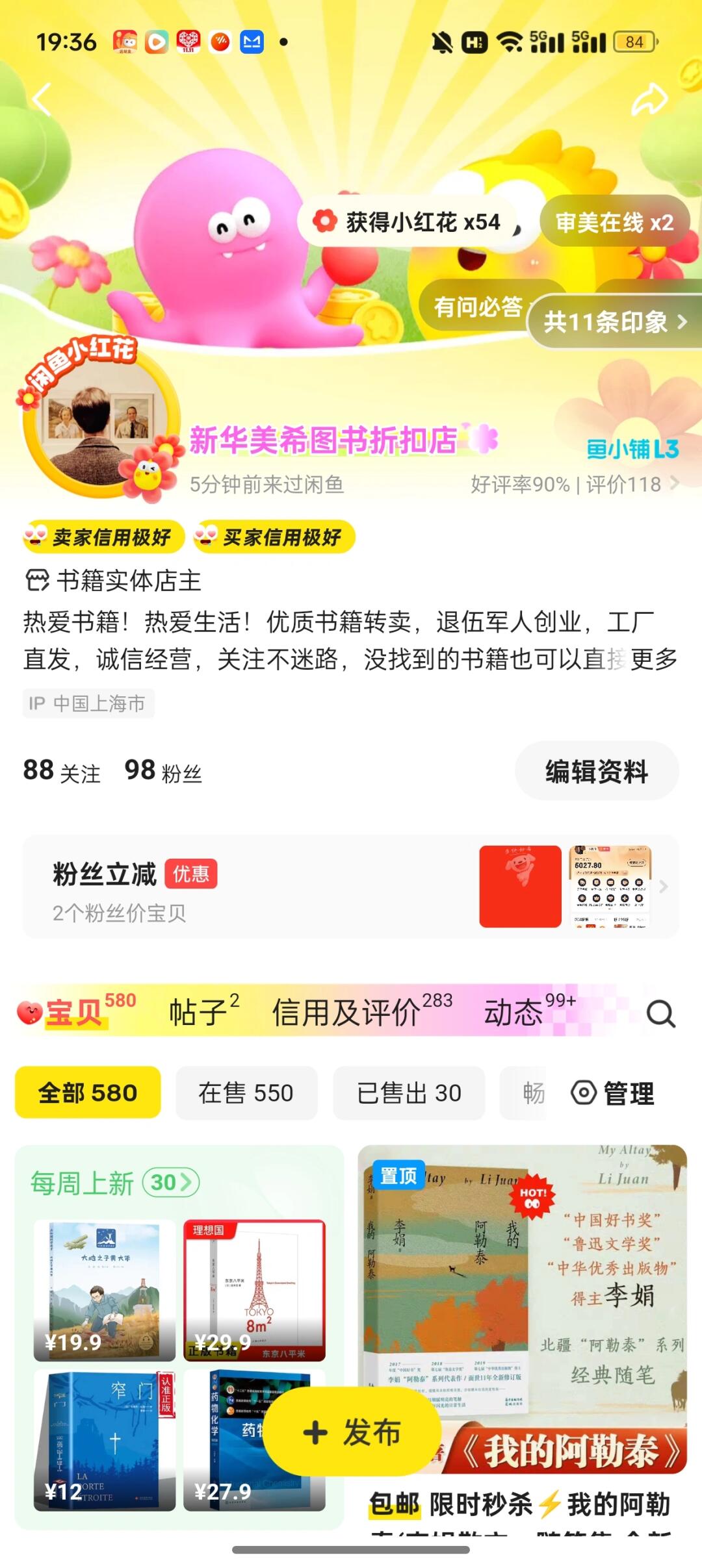Image resolution: width=702 pixels, height=1568 pixels.
Task: Open the 98 粉丝 followers list
Action: (163, 772)
